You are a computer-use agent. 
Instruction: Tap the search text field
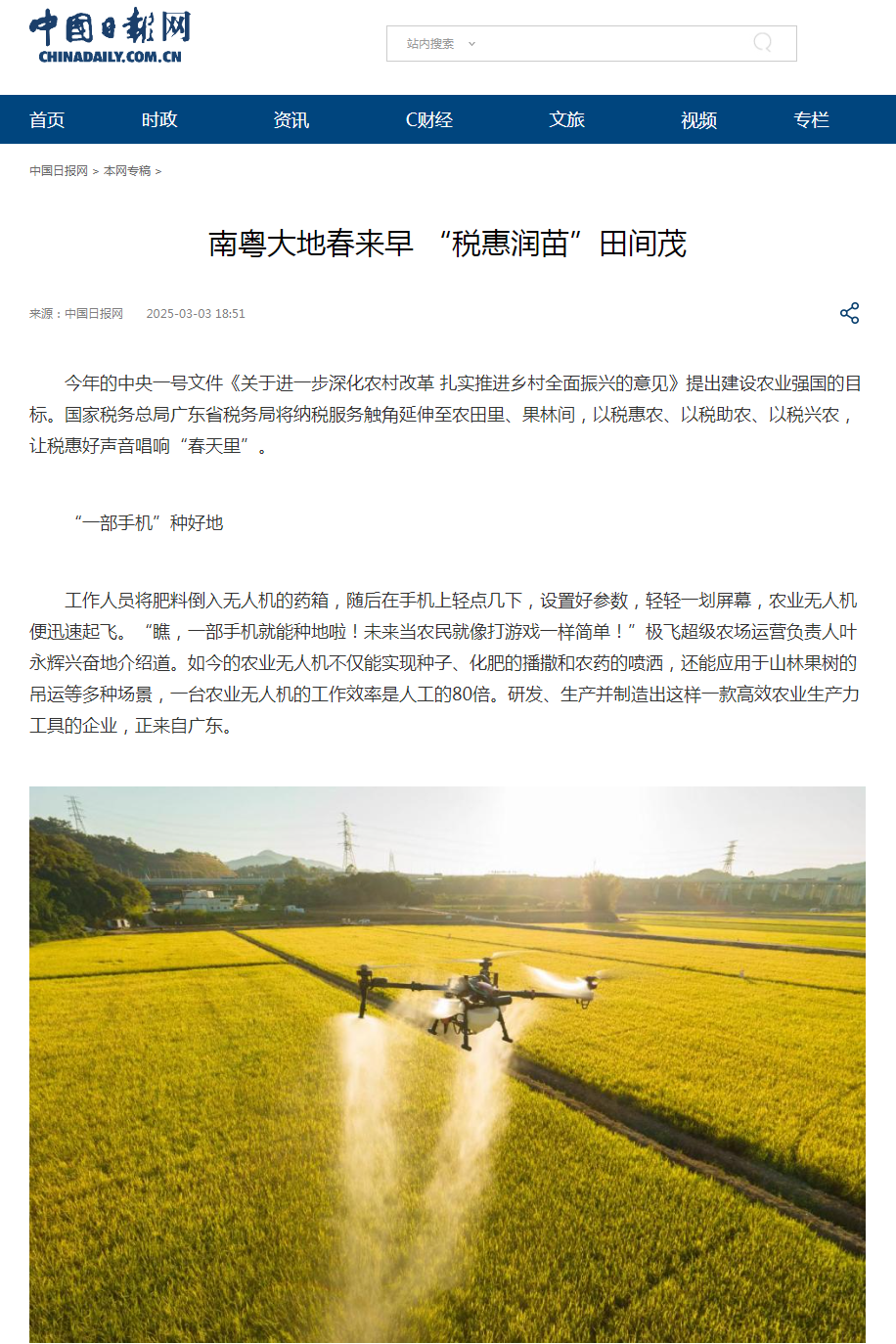pyautogui.click(x=606, y=44)
